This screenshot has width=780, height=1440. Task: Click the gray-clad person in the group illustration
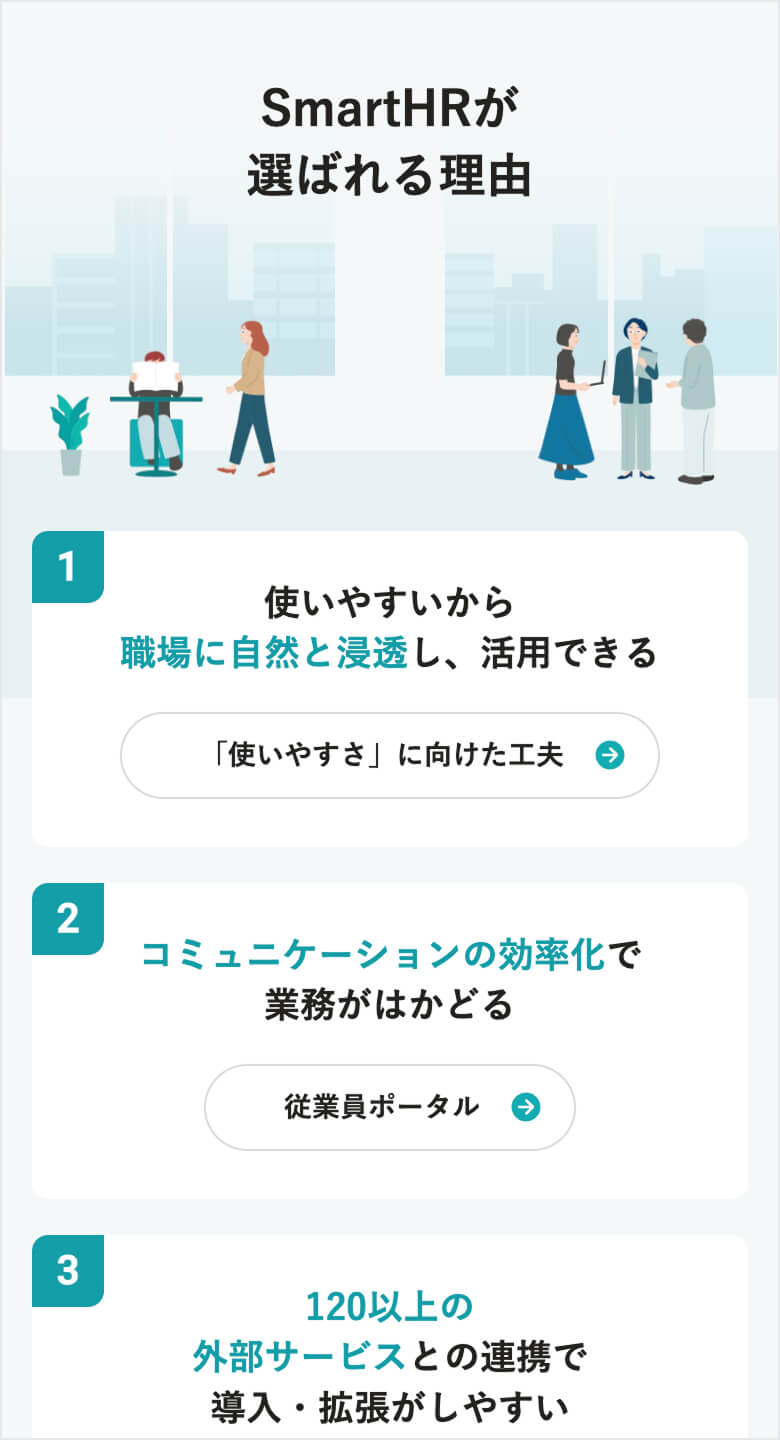tap(695, 400)
